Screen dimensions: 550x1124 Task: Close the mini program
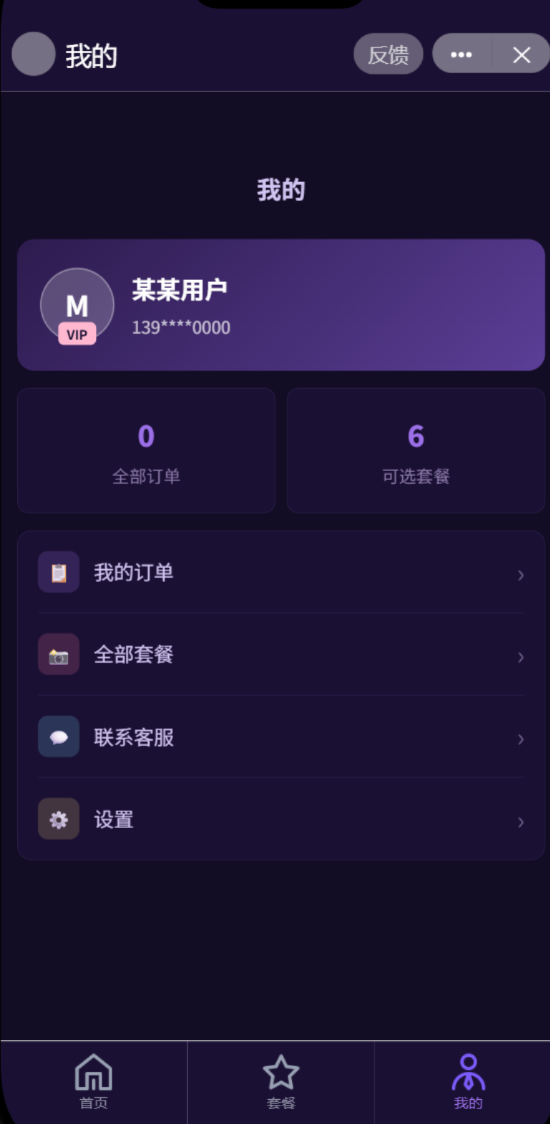coord(521,54)
